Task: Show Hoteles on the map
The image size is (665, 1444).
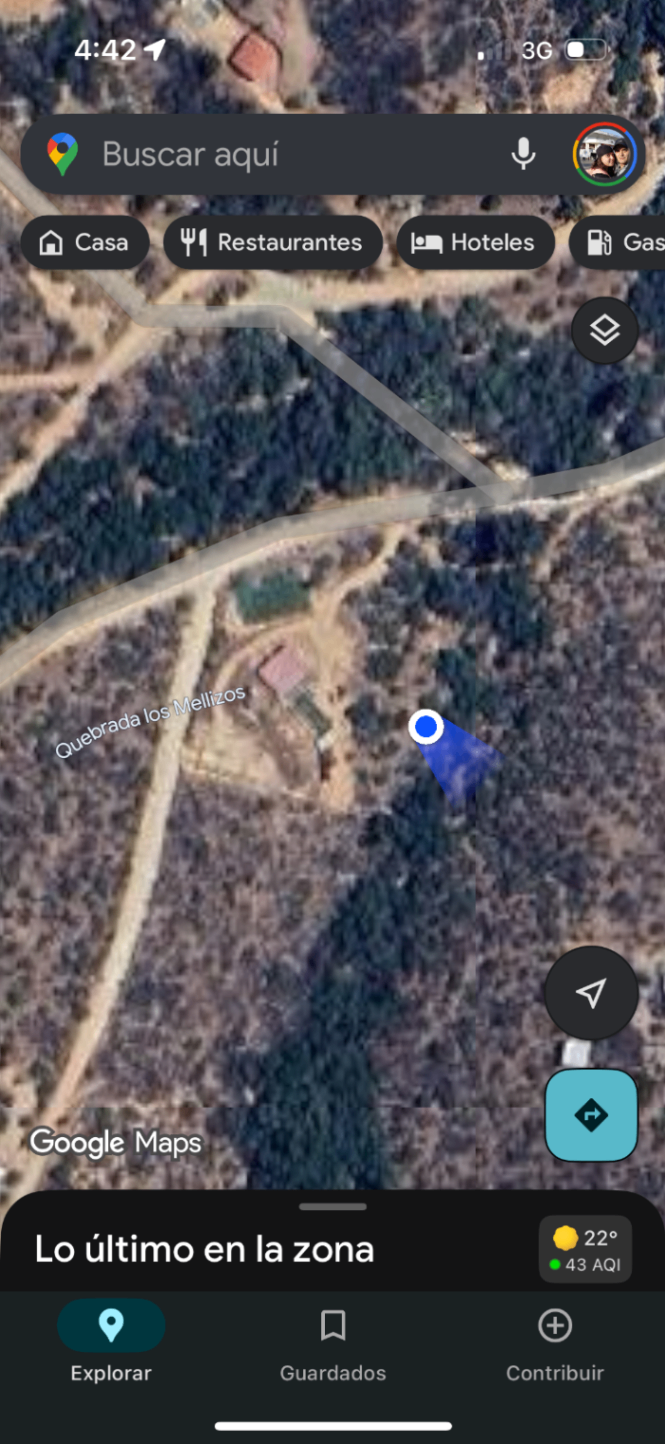Action: 475,242
